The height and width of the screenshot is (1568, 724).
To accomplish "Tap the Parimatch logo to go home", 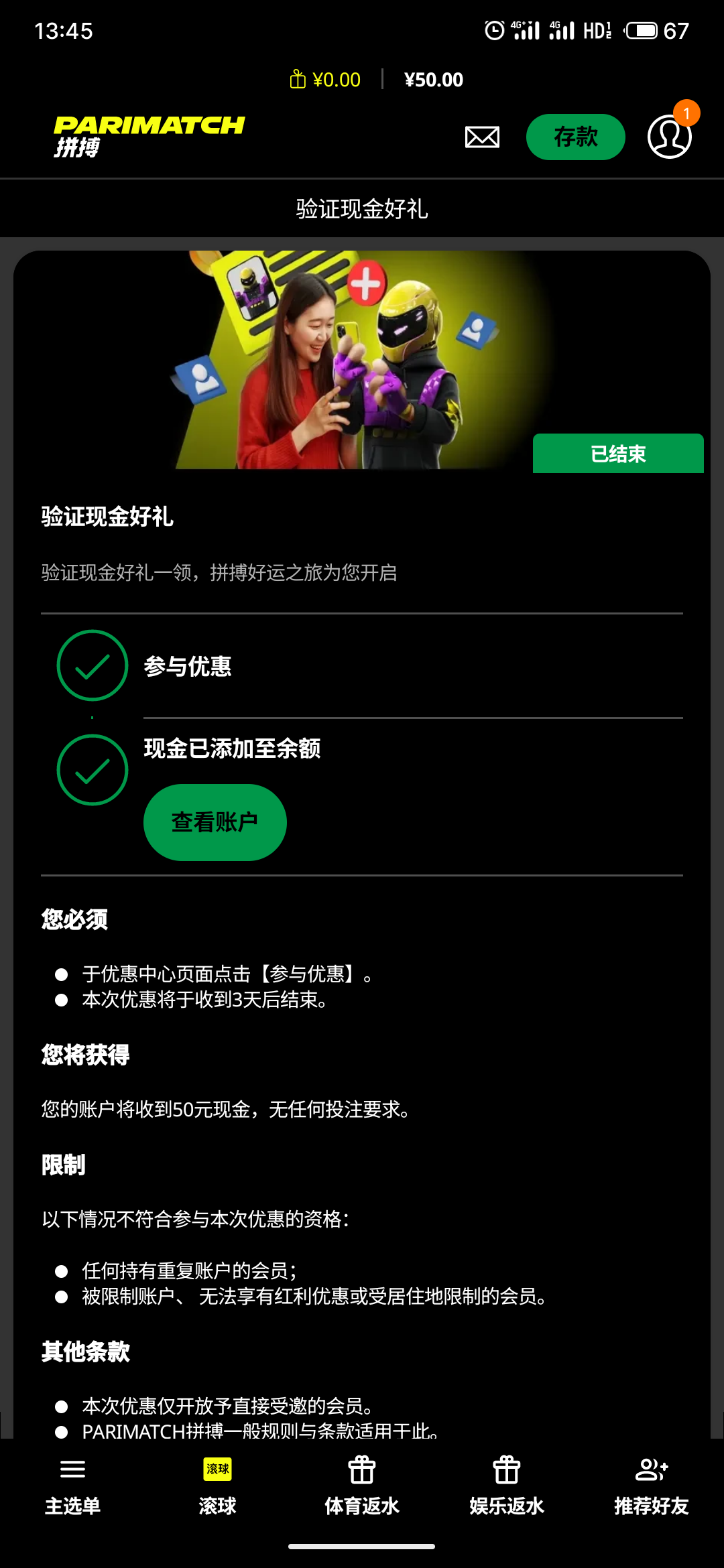I will [149, 135].
